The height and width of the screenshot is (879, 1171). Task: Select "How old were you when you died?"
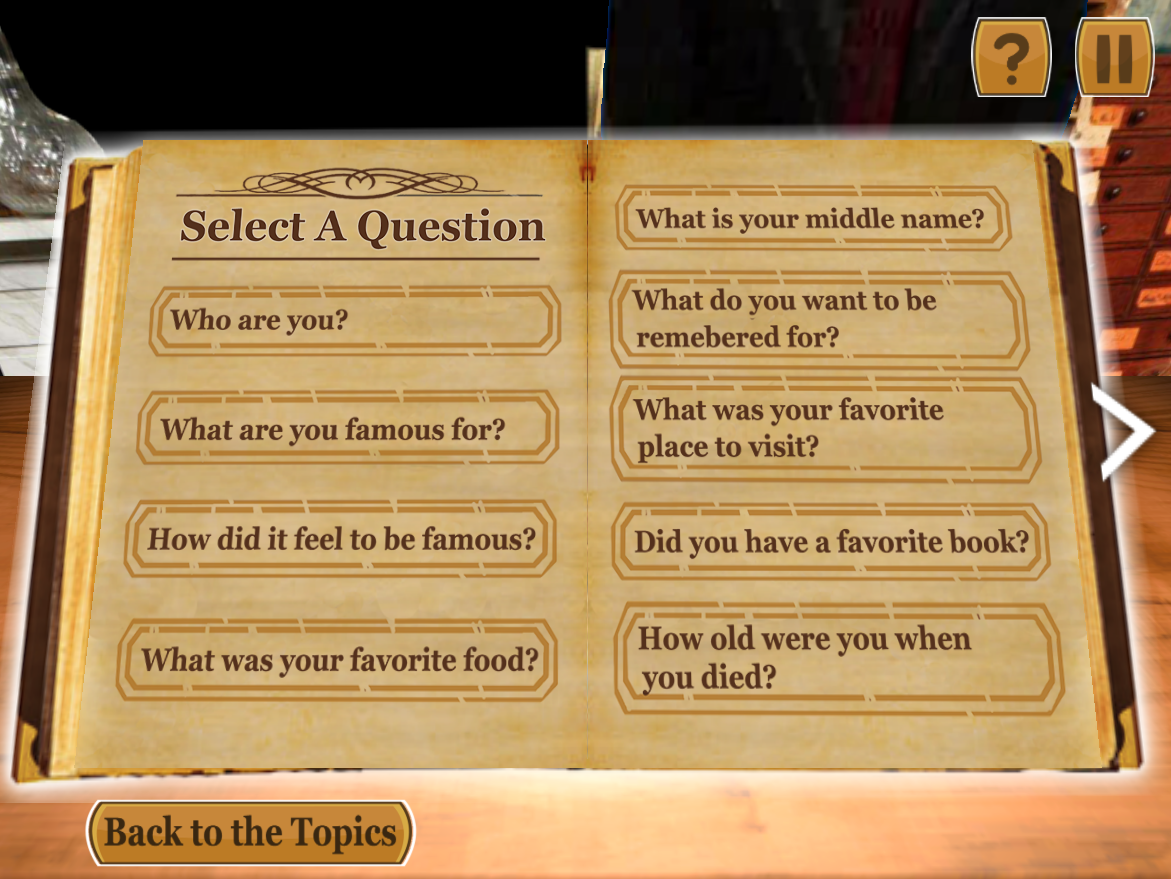click(x=838, y=657)
